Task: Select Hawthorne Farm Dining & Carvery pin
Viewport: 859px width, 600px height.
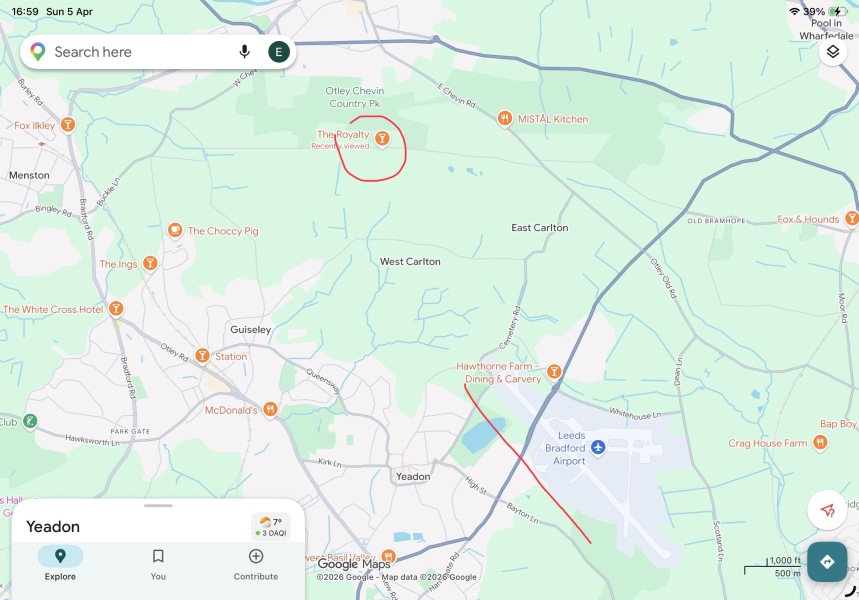Action: coord(554,372)
